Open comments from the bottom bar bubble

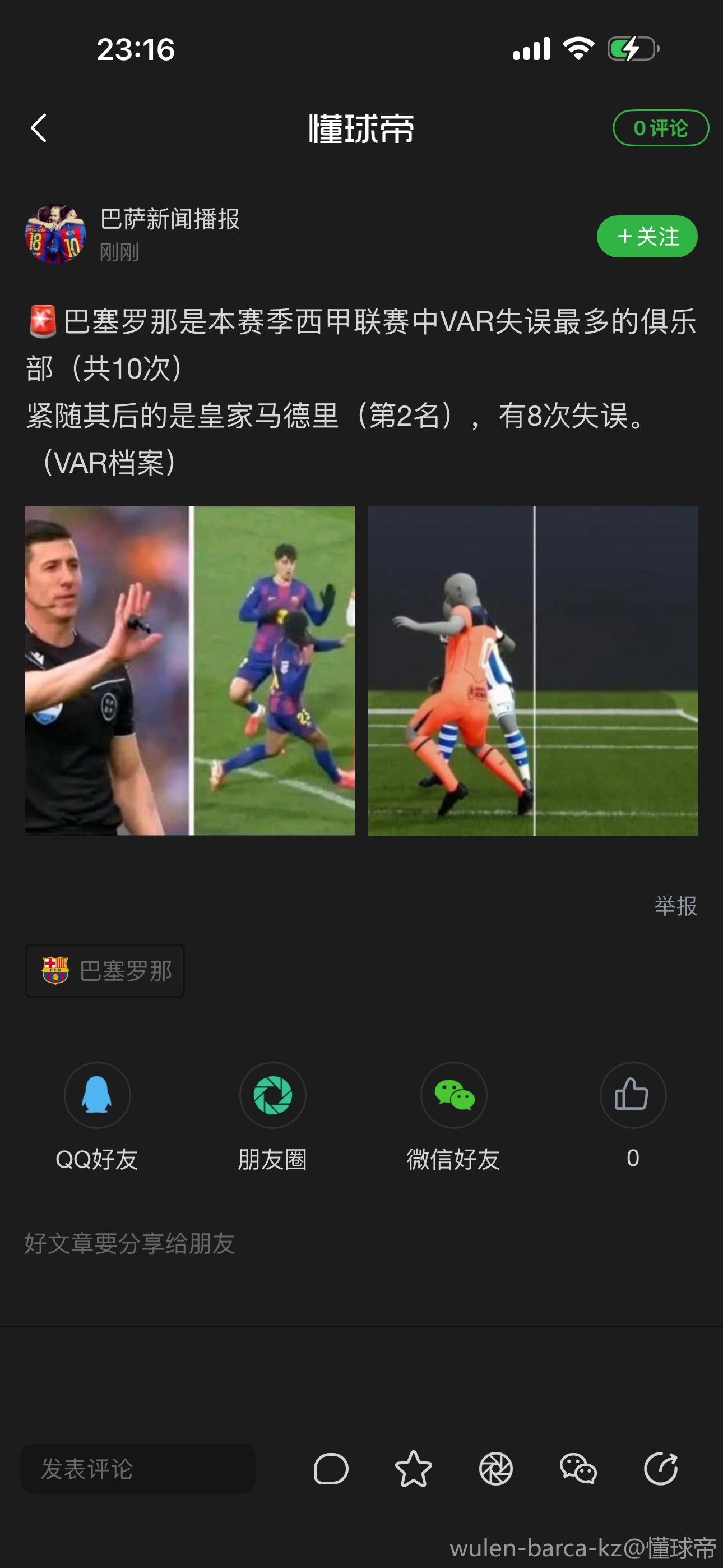click(331, 1469)
